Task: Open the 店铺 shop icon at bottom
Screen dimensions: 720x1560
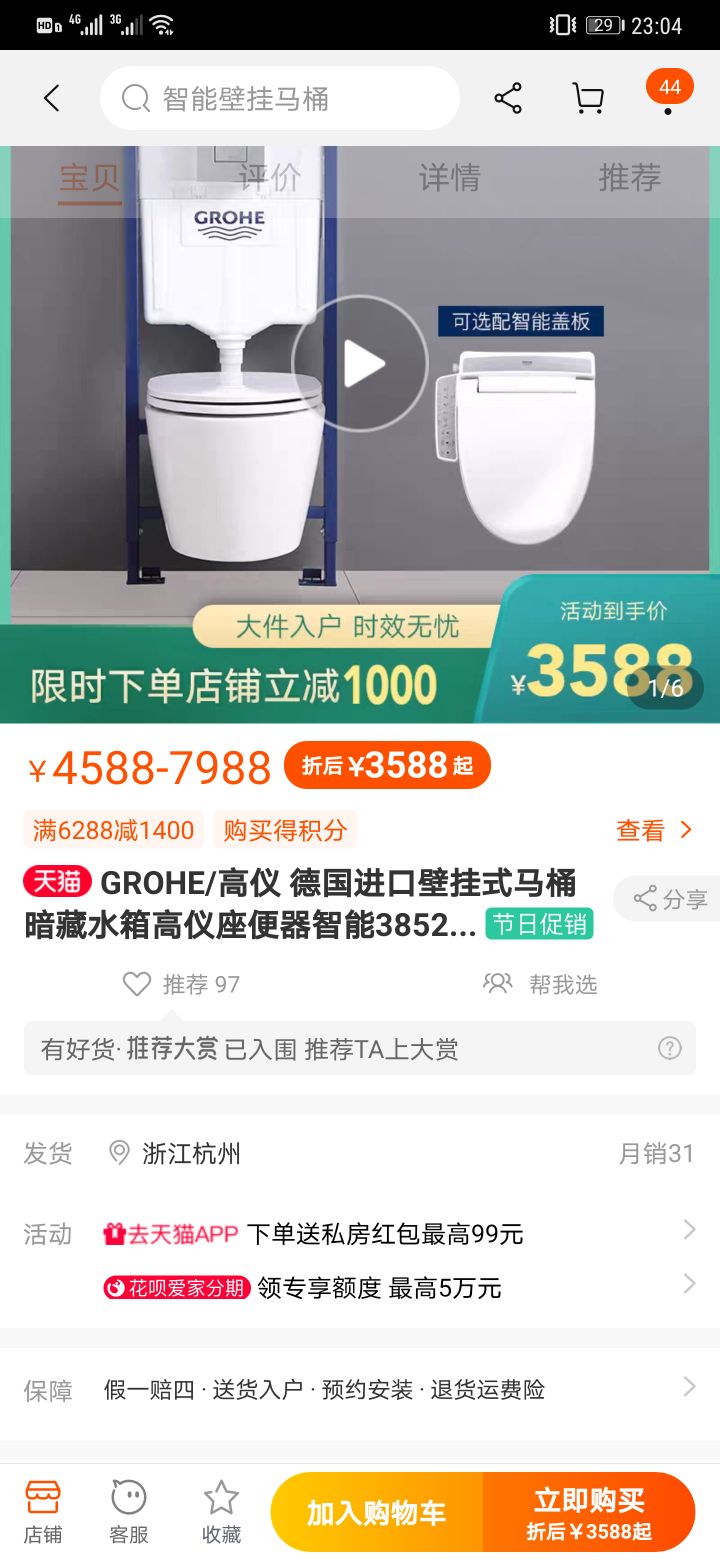Action: 42,1510
